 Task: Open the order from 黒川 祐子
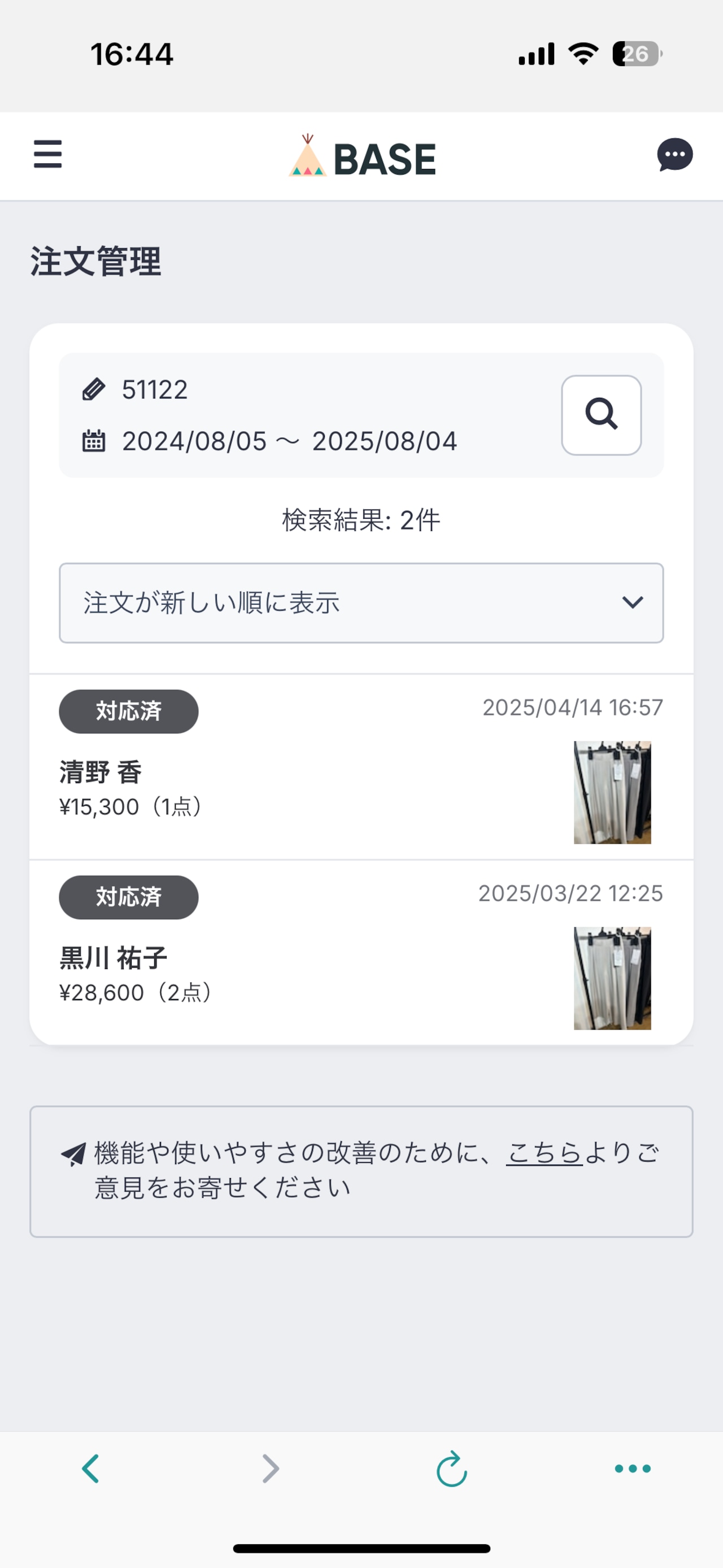tap(361, 953)
